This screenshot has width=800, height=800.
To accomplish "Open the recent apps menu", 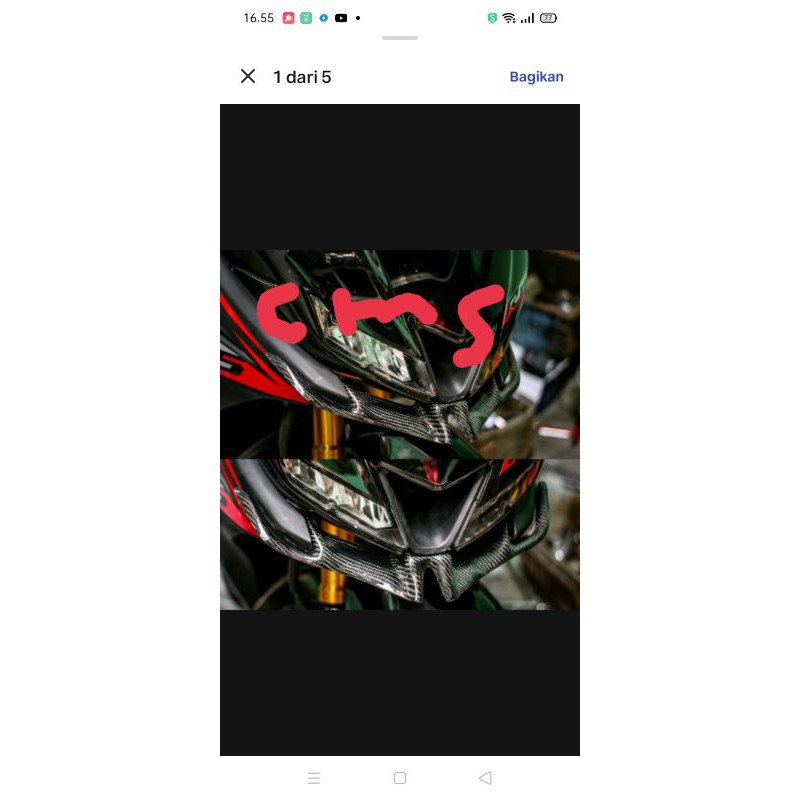I will pyautogui.click(x=314, y=778).
